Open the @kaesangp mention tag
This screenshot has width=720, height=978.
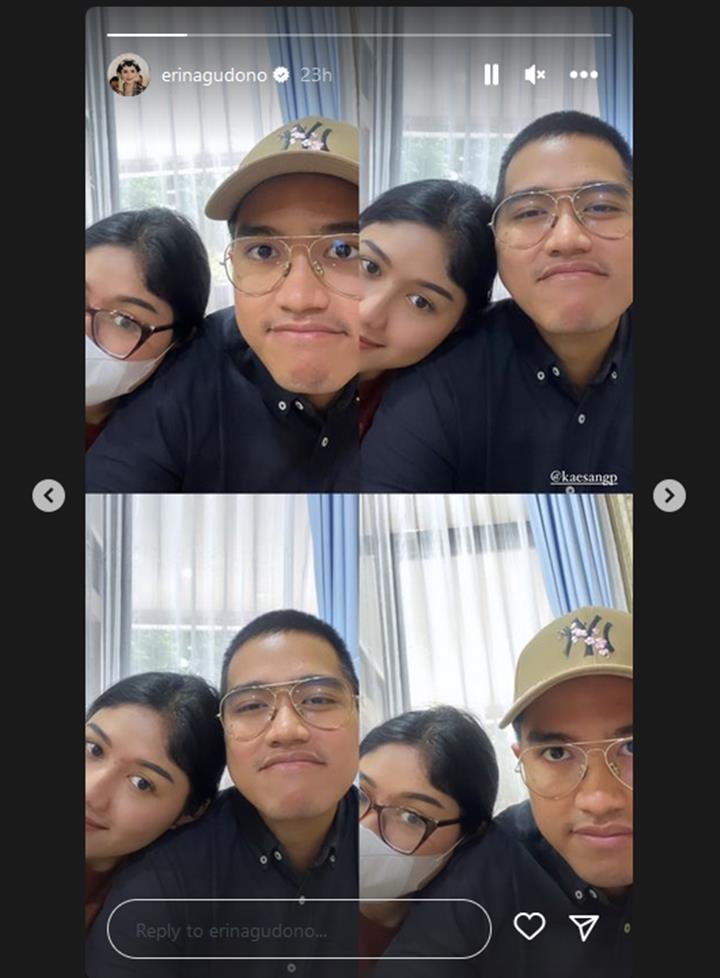[583, 478]
